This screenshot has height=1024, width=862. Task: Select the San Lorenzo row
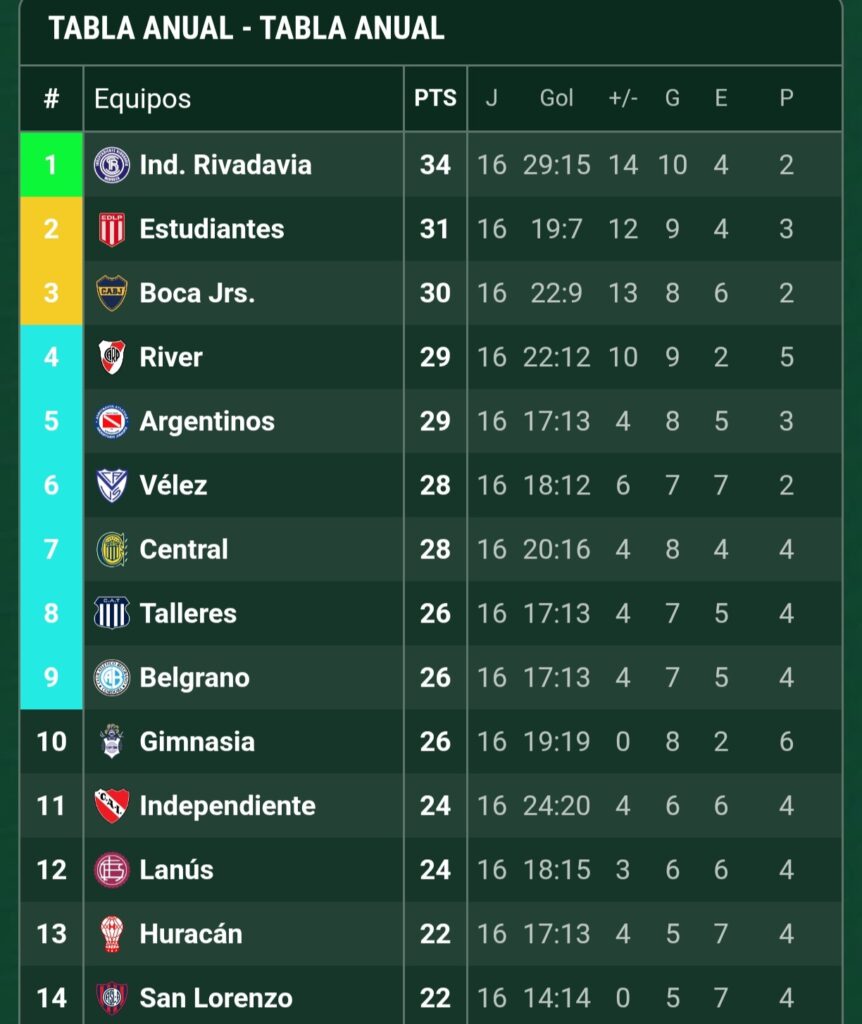point(431,995)
